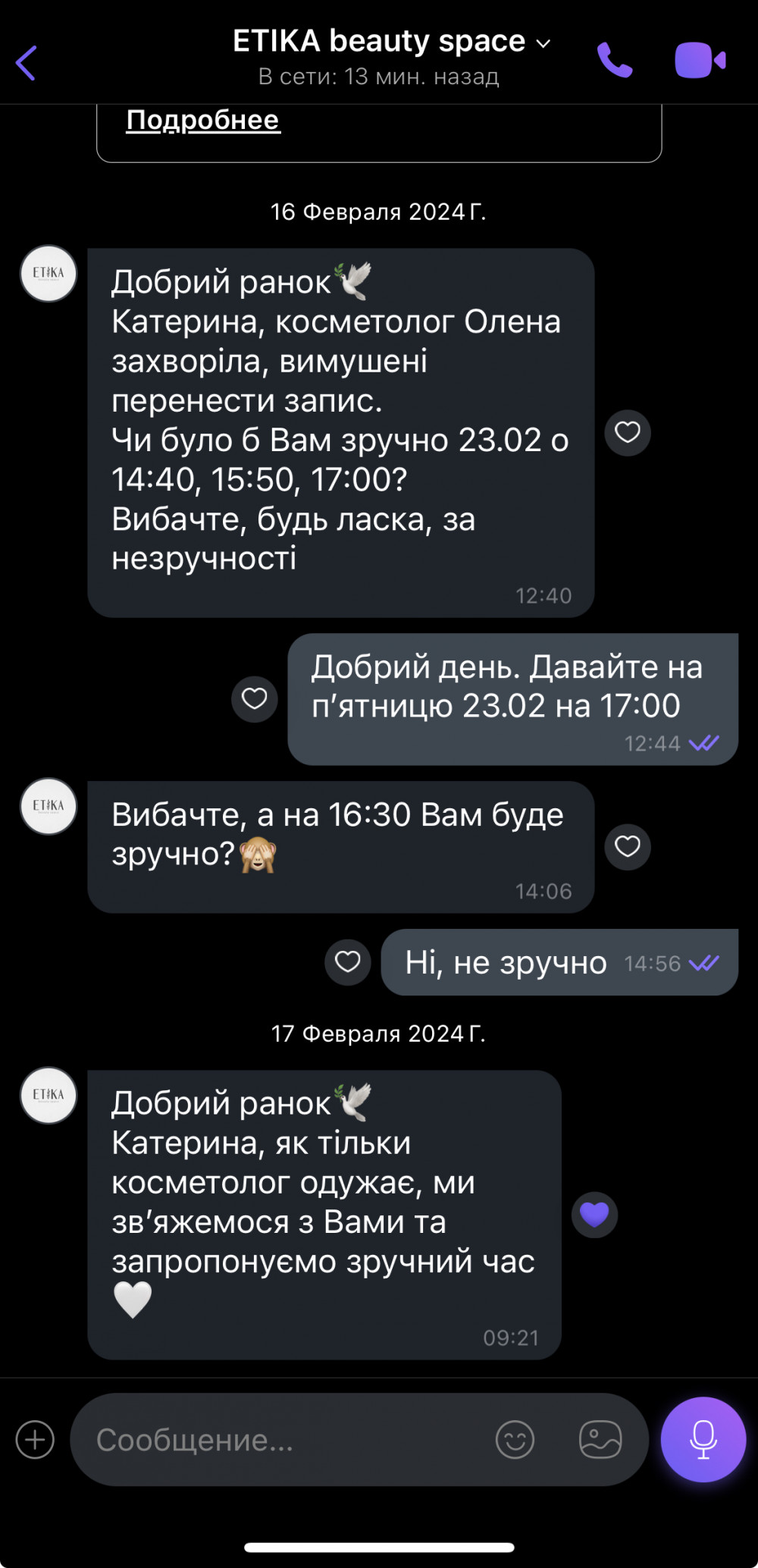The height and width of the screenshot is (1568, 758).
Task: Open the Подробнее link
Action: click(x=203, y=120)
